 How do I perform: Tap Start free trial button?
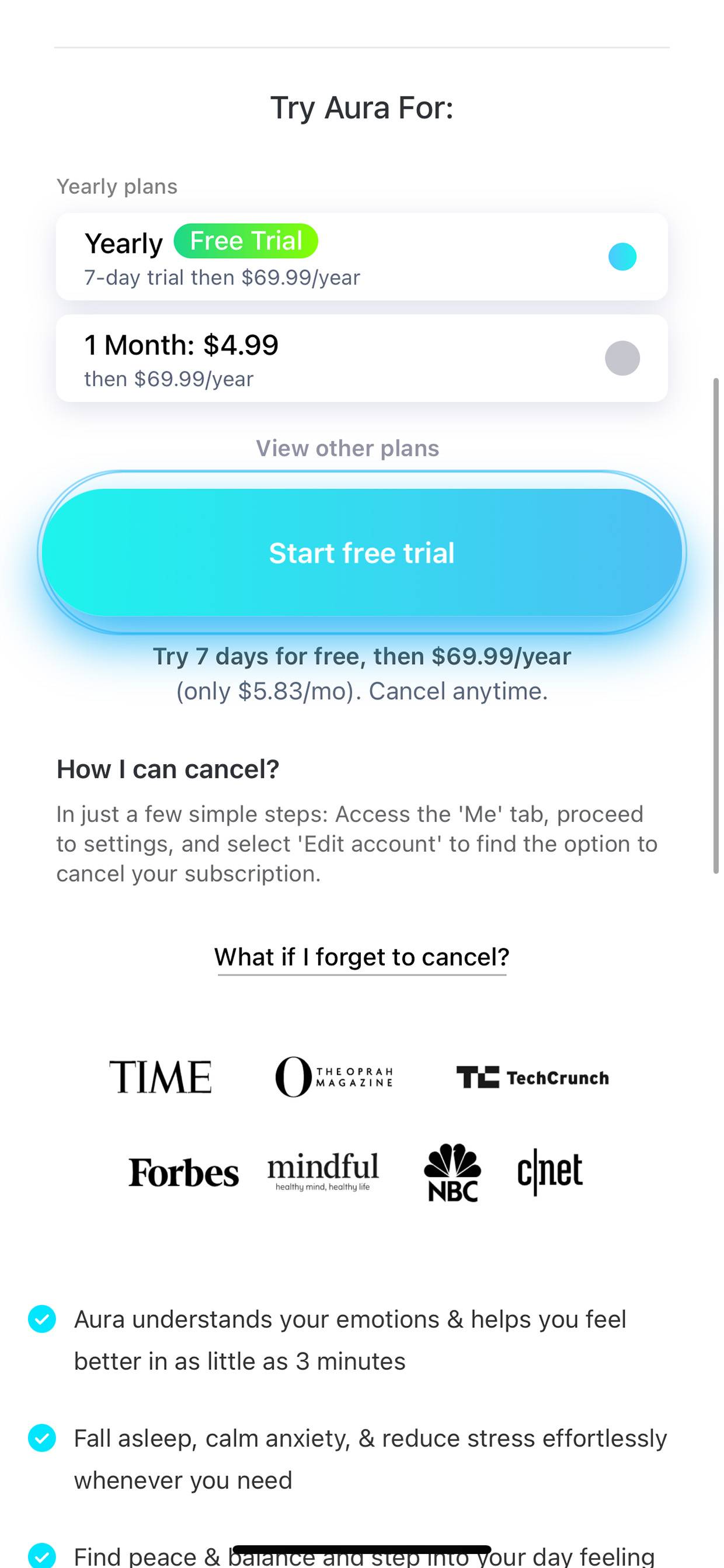click(x=361, y=553)
